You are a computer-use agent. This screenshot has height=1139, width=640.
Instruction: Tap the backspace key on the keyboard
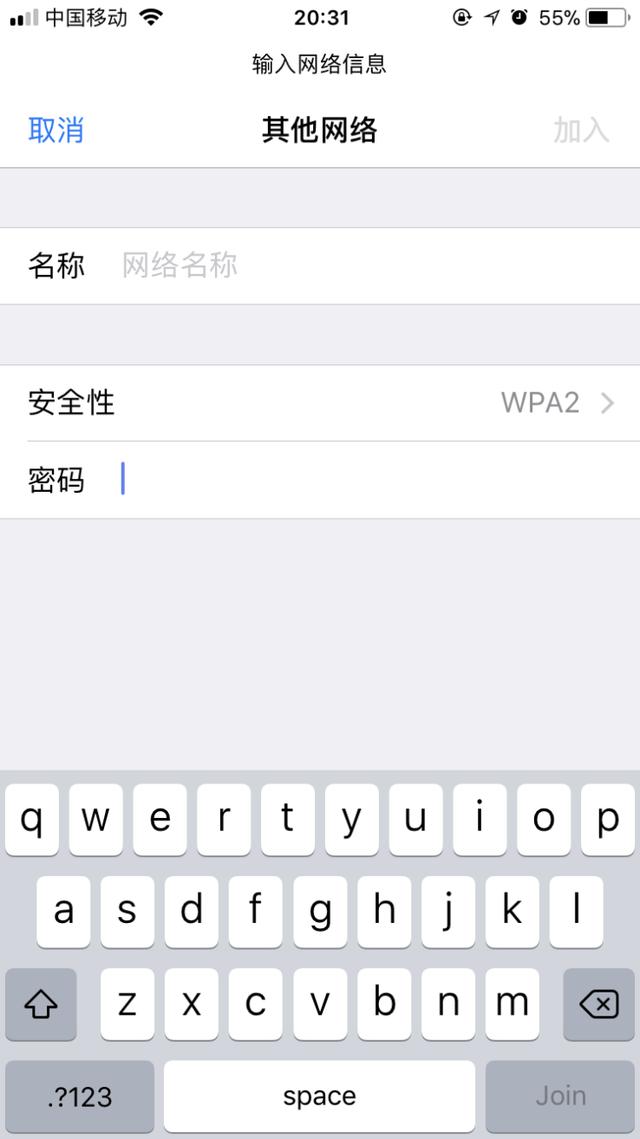pyautogui.click(x=598, y=1004)
